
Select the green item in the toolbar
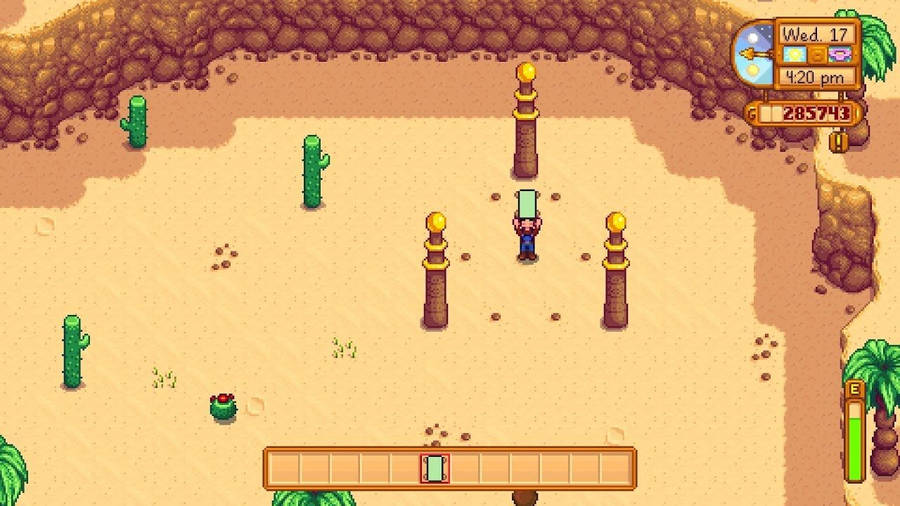[434, 468]
